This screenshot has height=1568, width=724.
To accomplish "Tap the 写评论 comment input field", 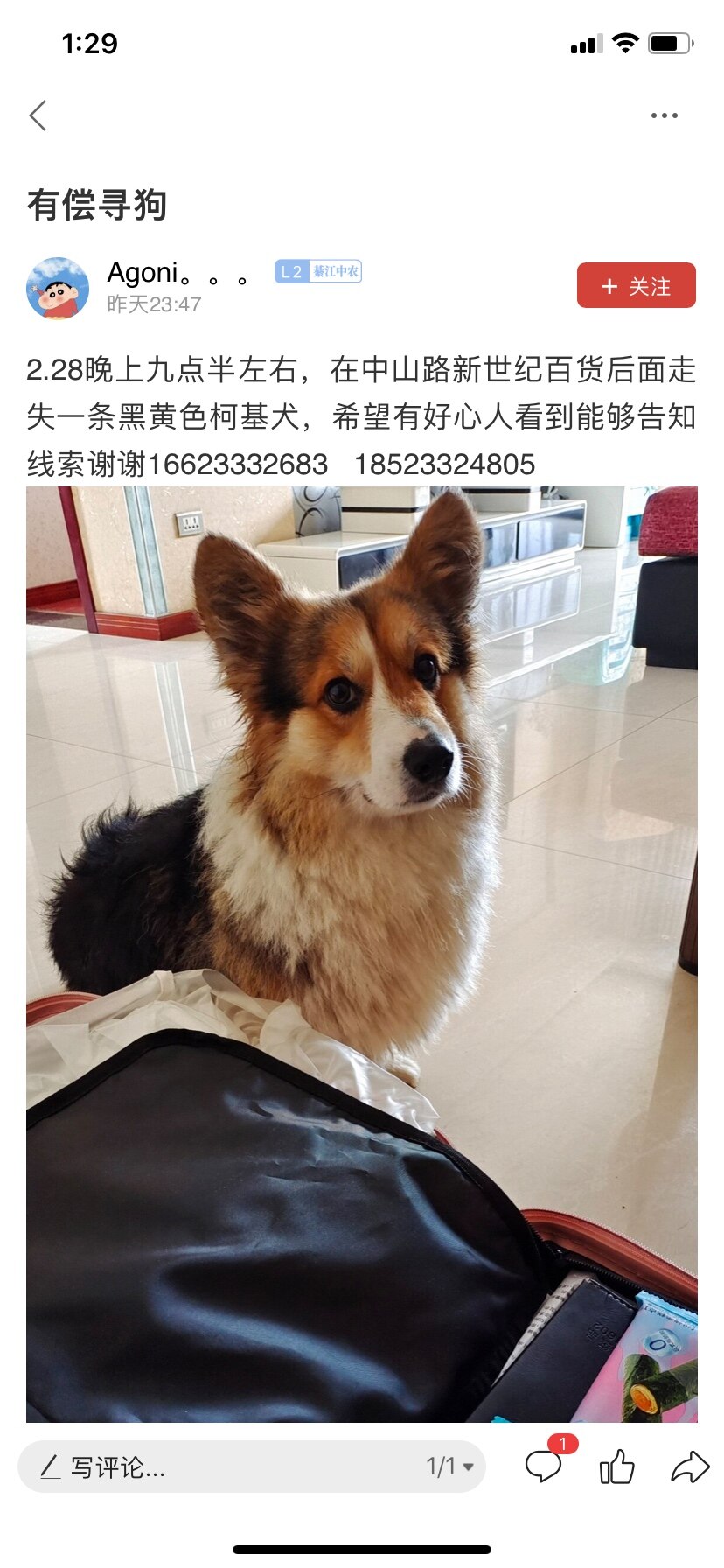I will pos(219,1466).
